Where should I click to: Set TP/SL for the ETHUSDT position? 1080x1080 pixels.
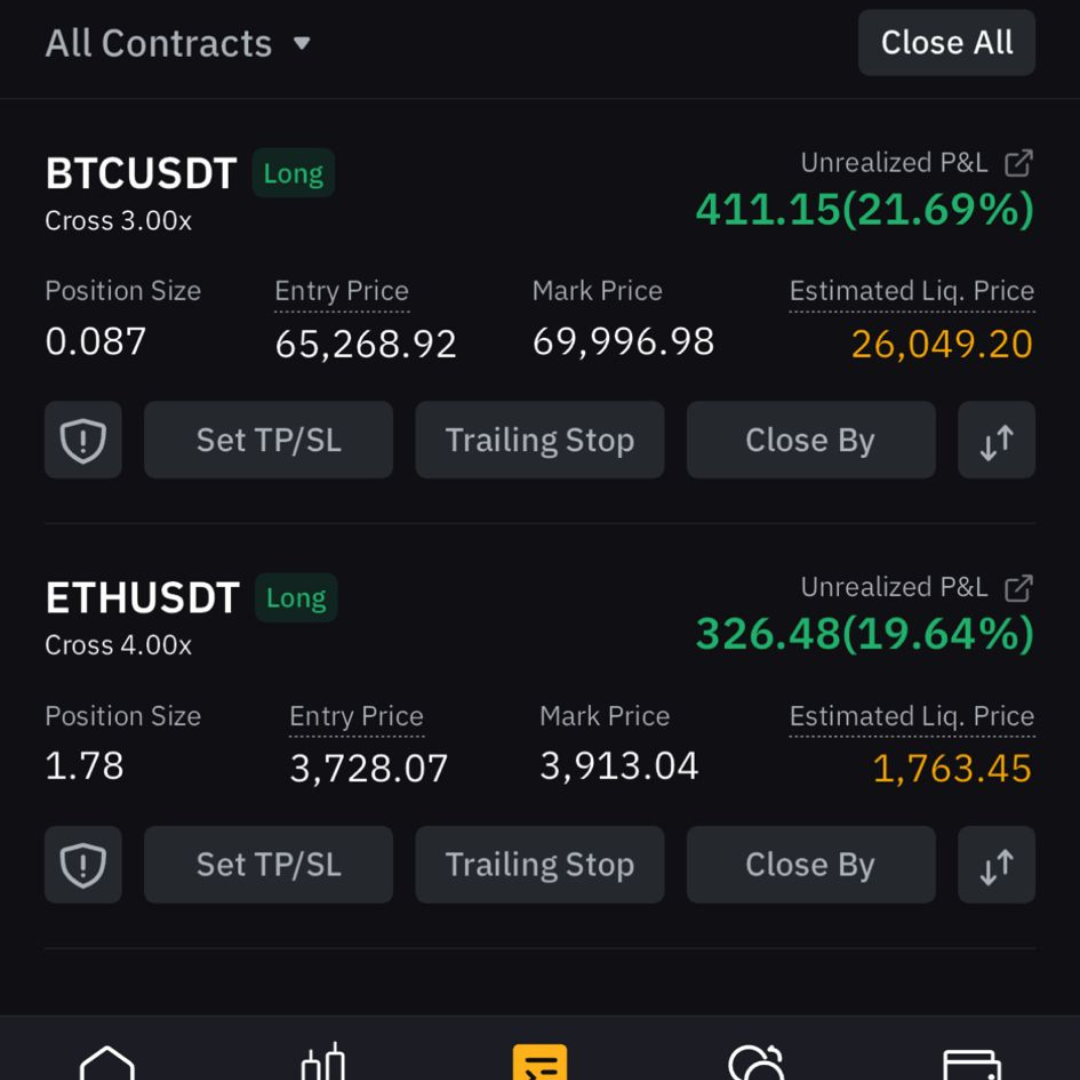tap(268, 865)
